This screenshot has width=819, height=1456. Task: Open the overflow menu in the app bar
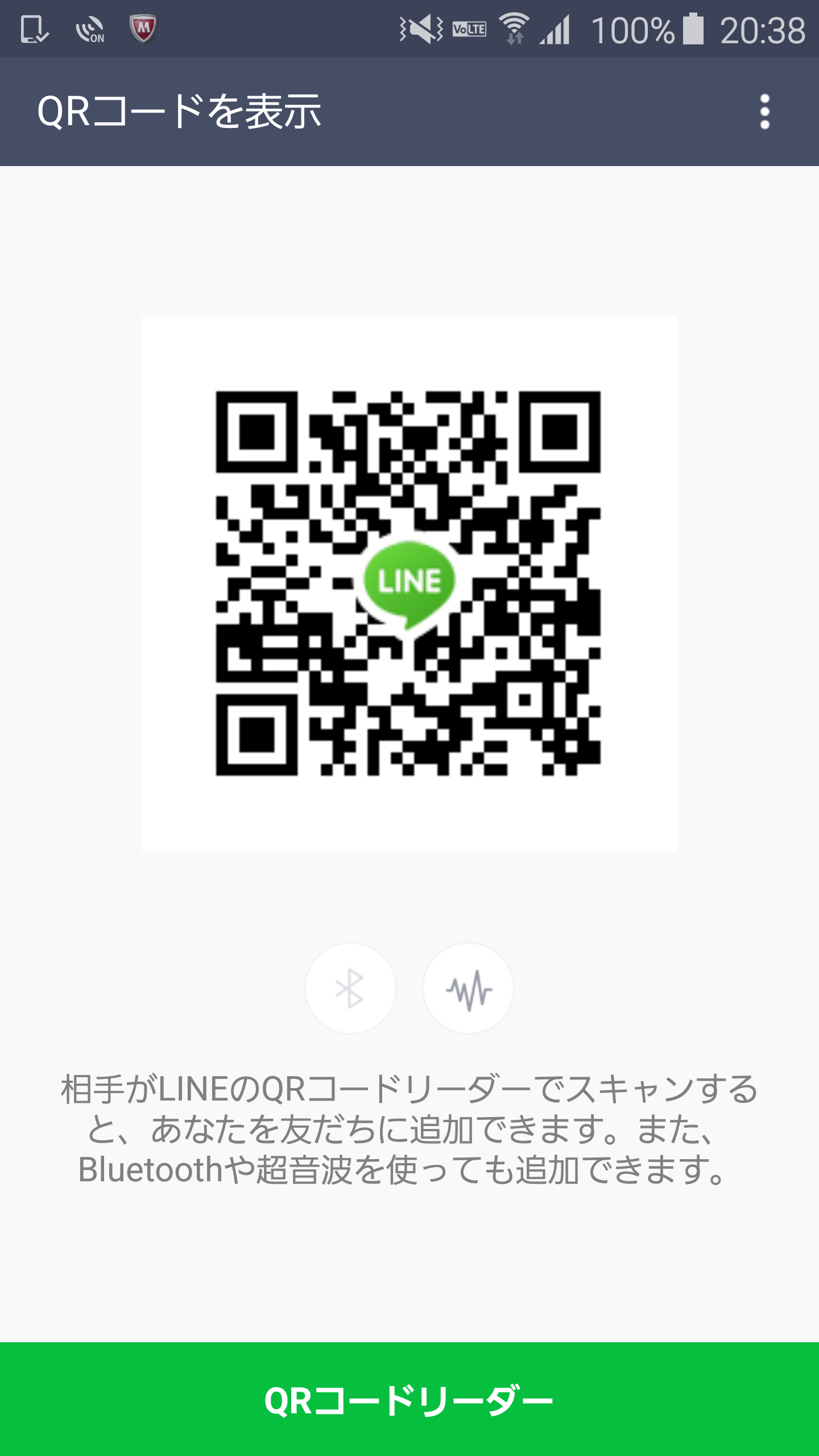tap(765, 111)
